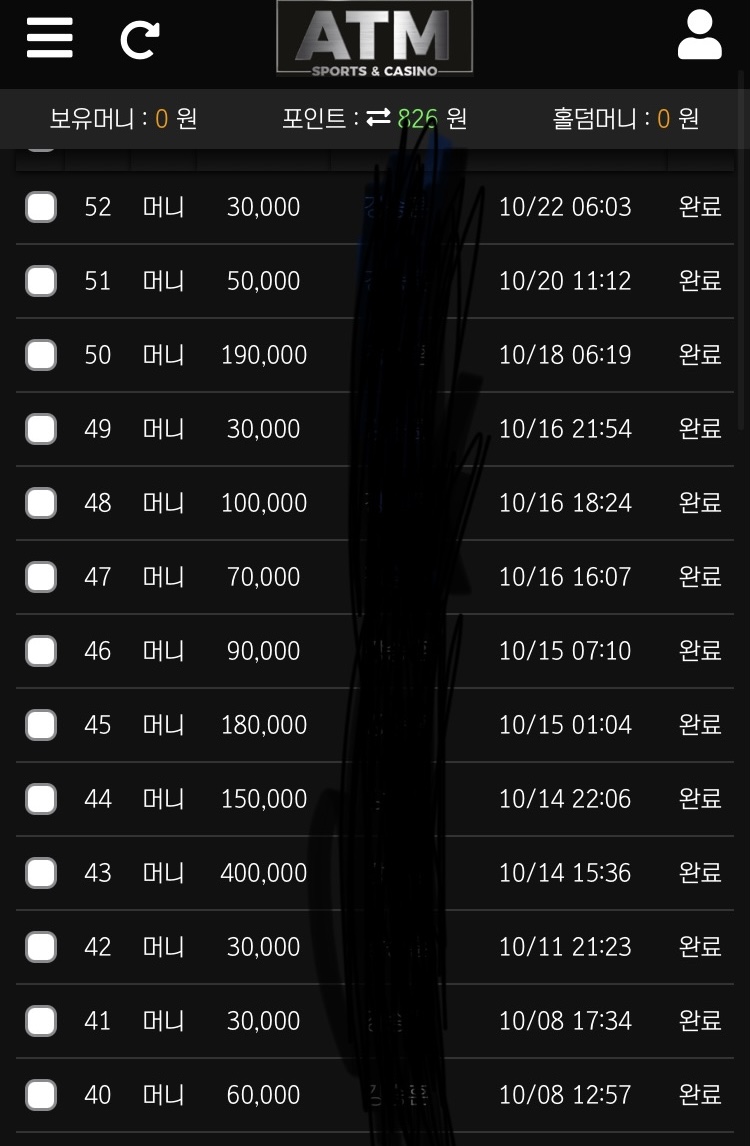Image resolution: width=750 pixels, height=1146 pixels.
Task: Tick row 46's checkbox
Action: click(x=41, y=651)
